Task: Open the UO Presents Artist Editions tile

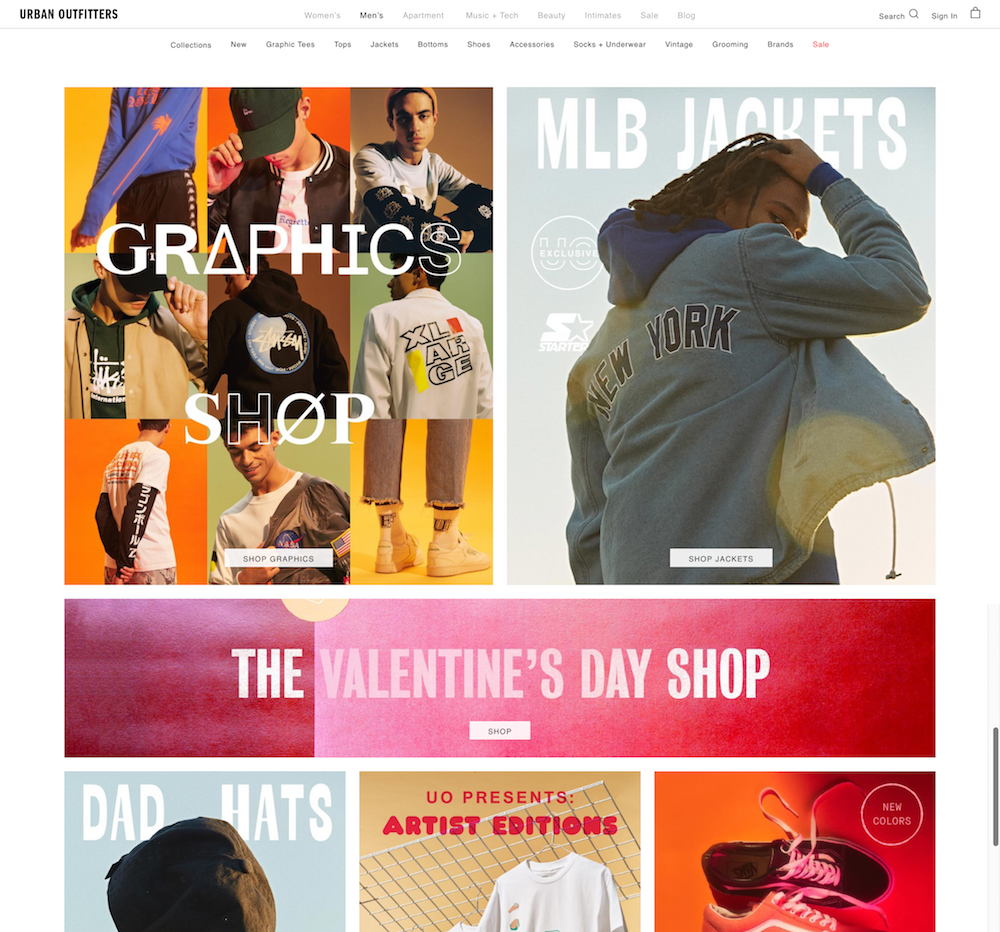Action: click(499, 851)
